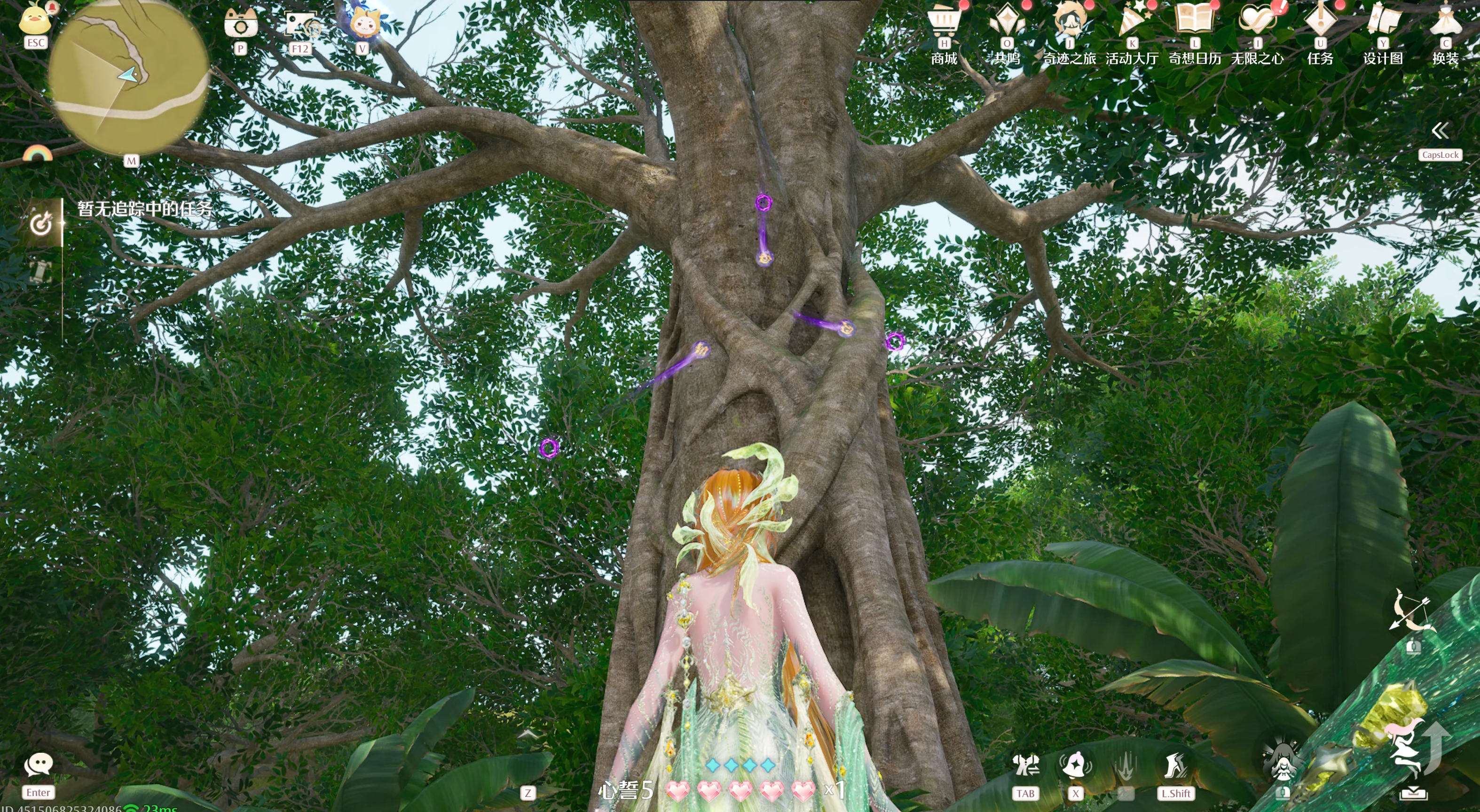Open the quest tracking icon
Screen dimensions: 1480x812
coord(41,223)
